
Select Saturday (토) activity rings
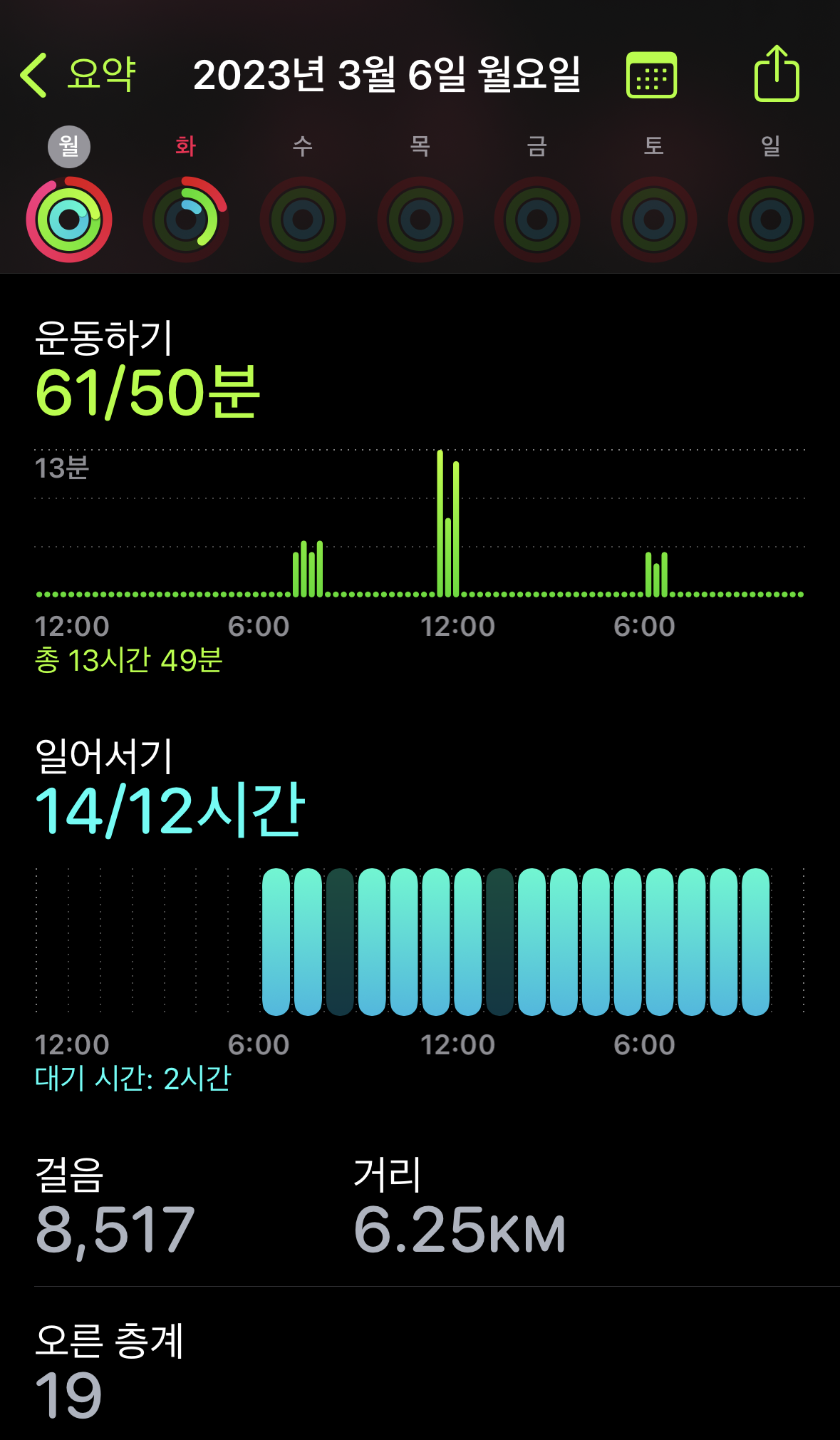[654, 219]
